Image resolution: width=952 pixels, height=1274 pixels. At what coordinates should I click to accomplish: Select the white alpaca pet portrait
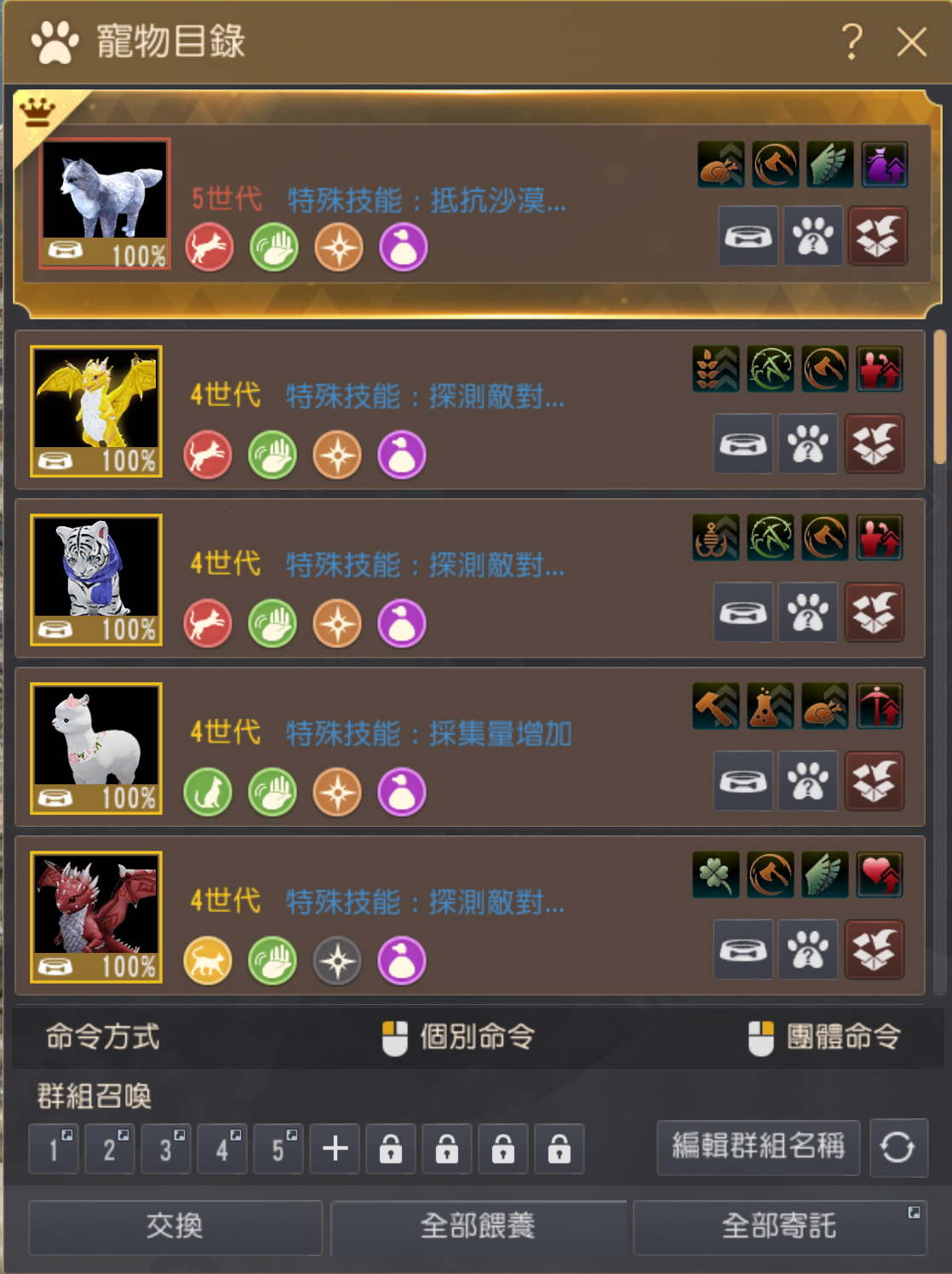[96, 748]
